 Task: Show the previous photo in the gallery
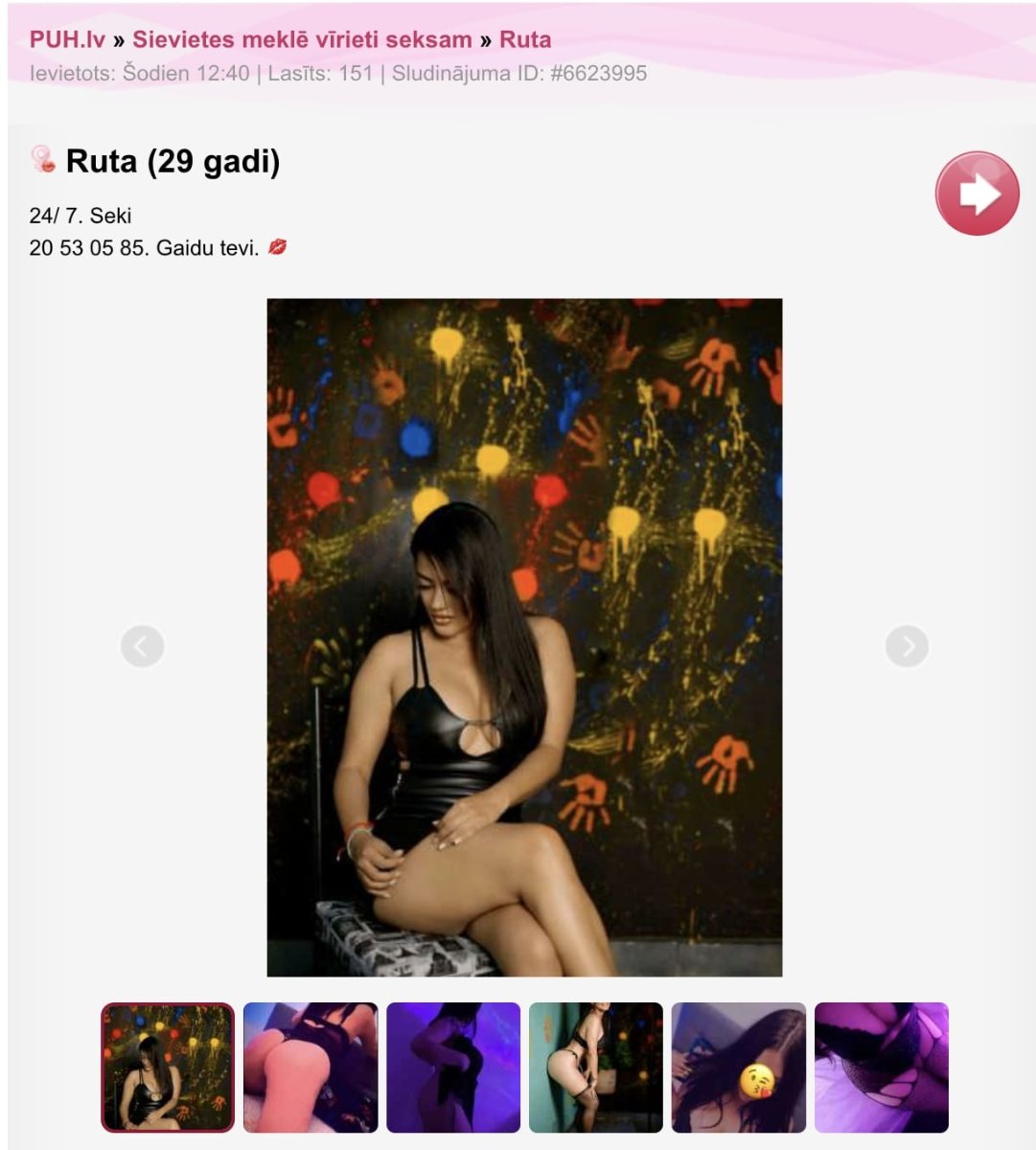click(143, 646)
